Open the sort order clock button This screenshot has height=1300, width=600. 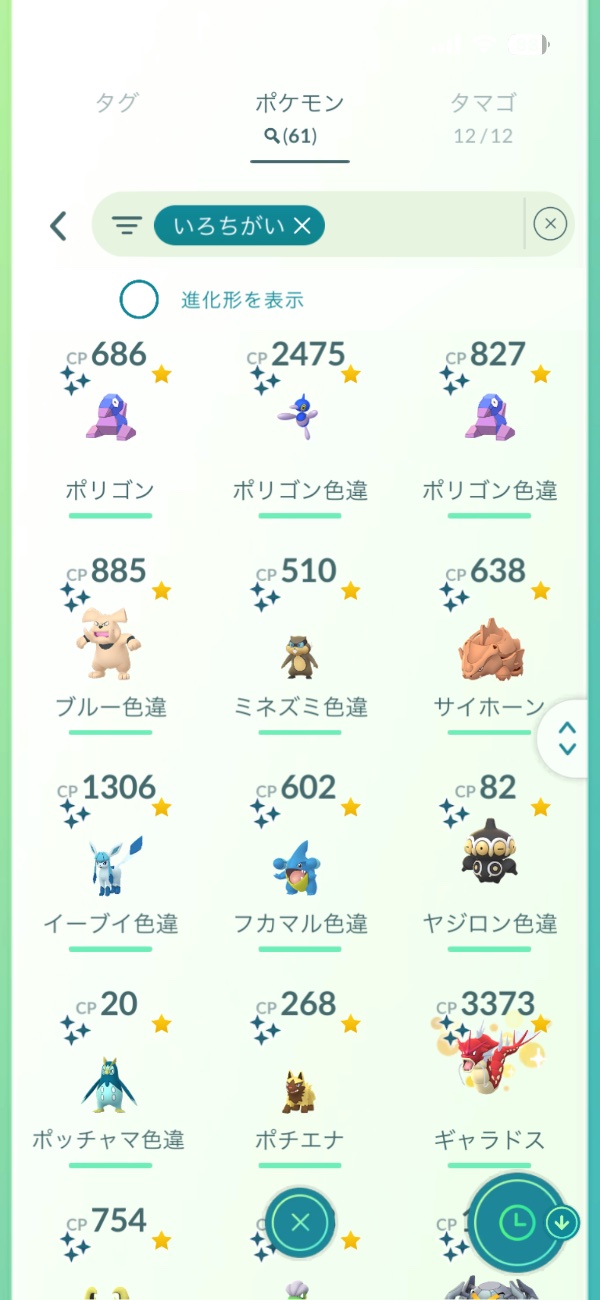(517, 1221)
